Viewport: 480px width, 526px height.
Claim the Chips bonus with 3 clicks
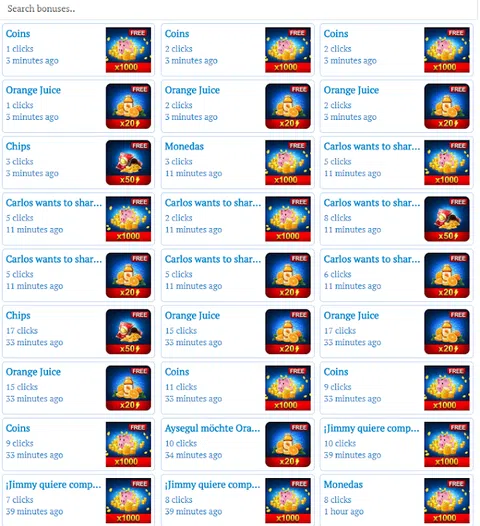coord(78,162)
